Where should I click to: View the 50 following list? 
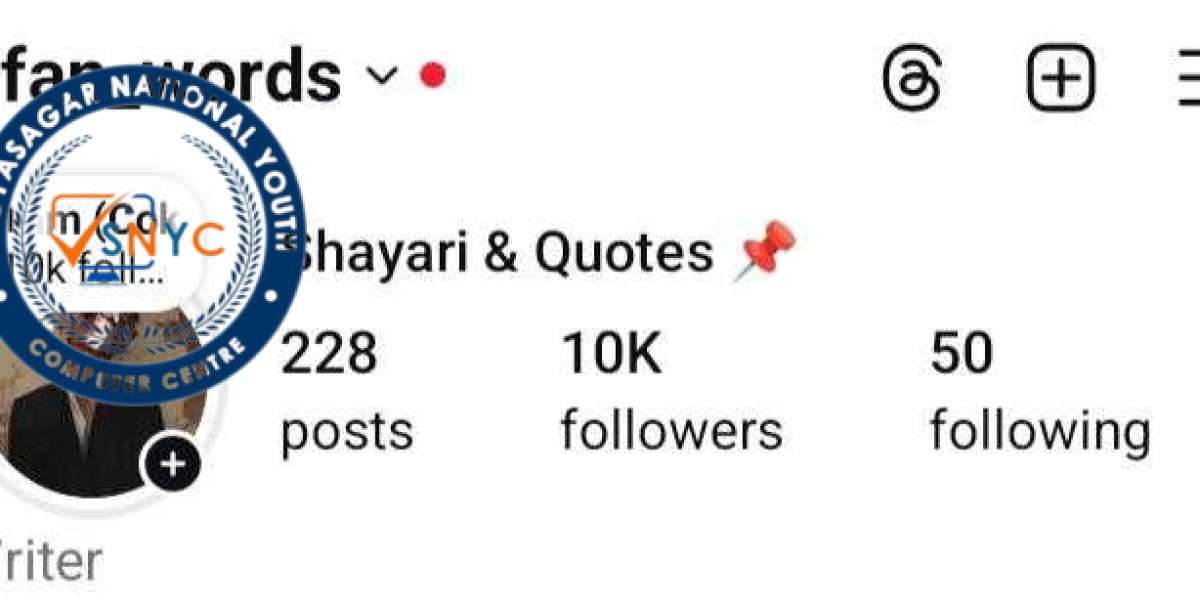pyautogui.click(x=1039, y=392)
